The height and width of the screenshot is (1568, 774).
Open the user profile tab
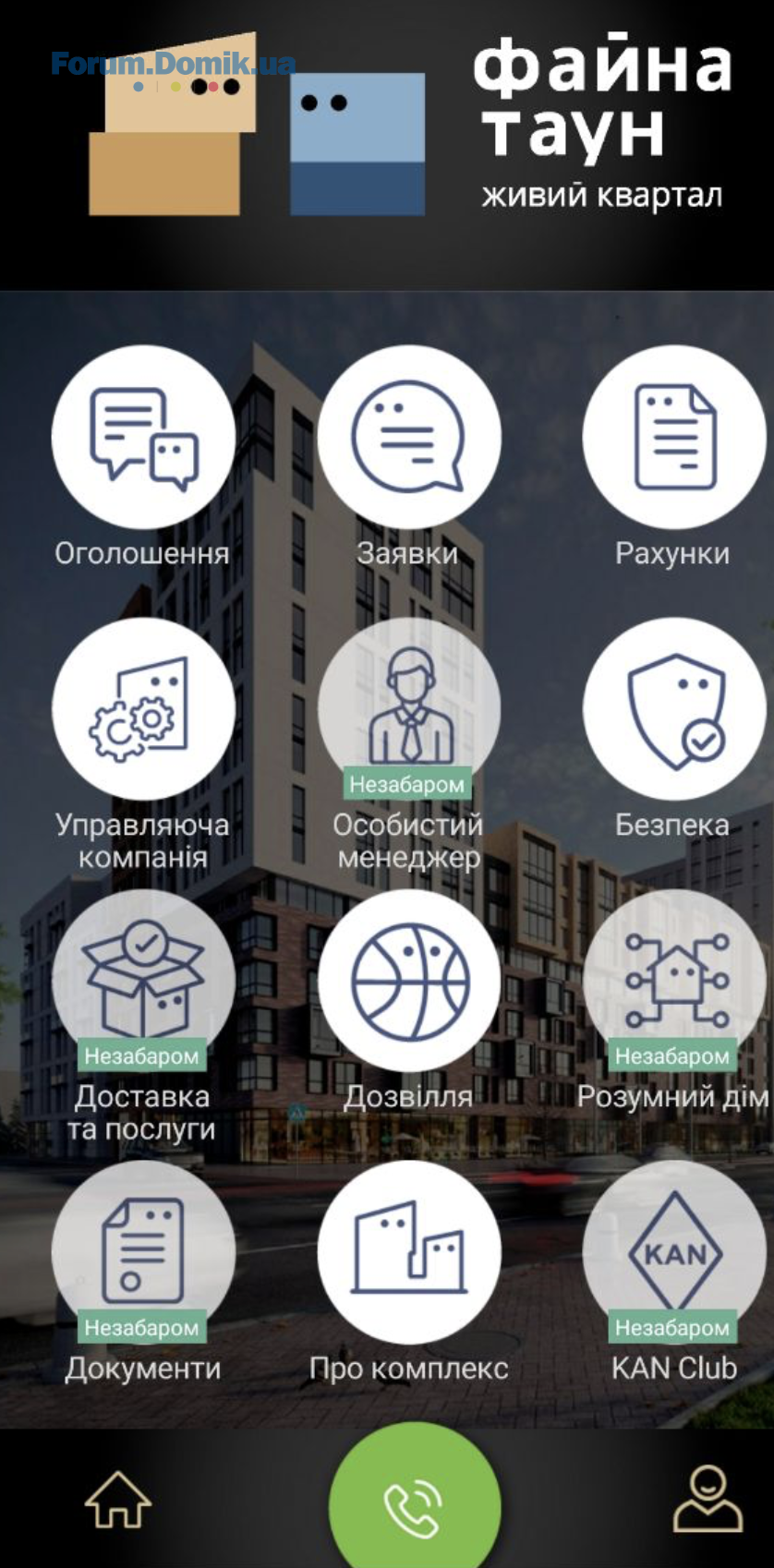coord(707,1500)
